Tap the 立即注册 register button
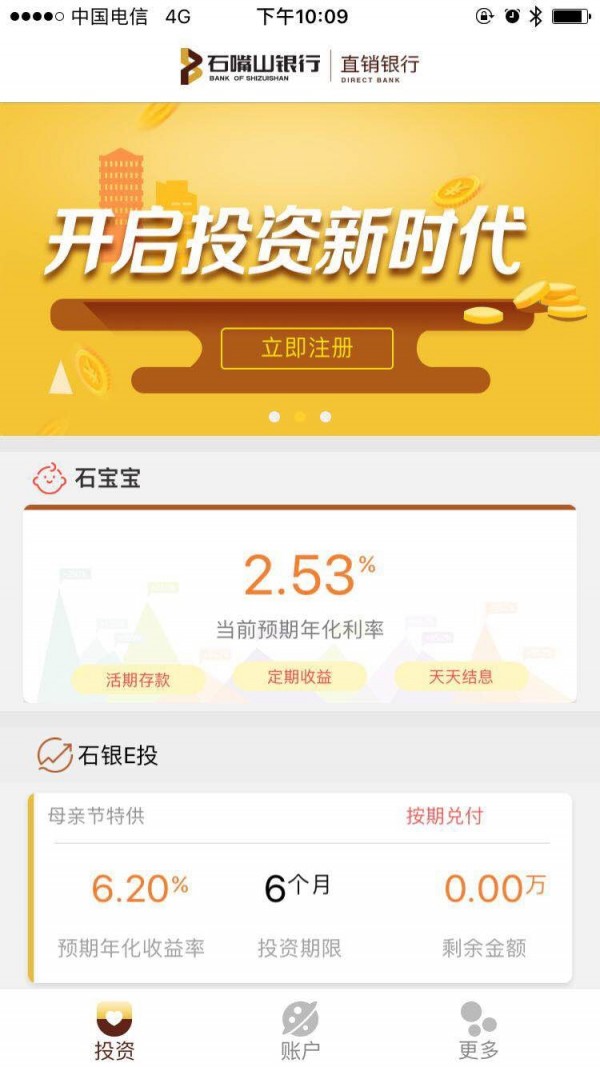 [307, 348]
